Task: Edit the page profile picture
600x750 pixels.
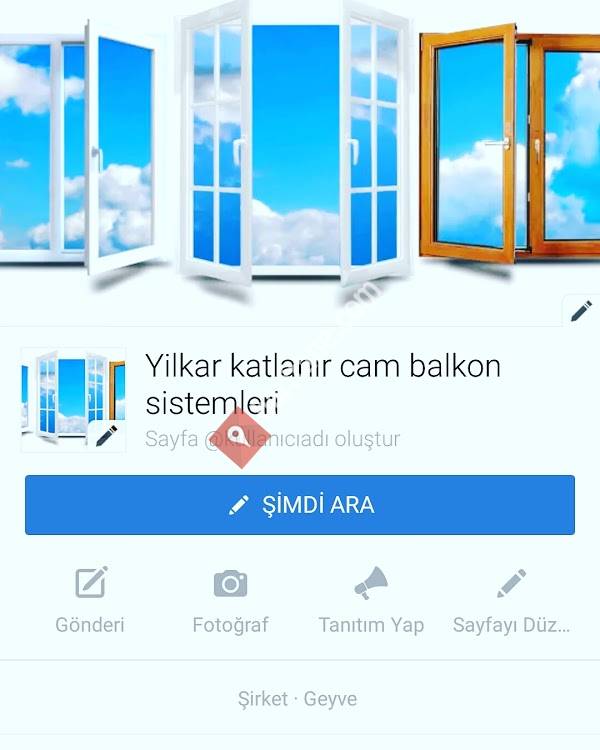Action: (x=106, y=434)
